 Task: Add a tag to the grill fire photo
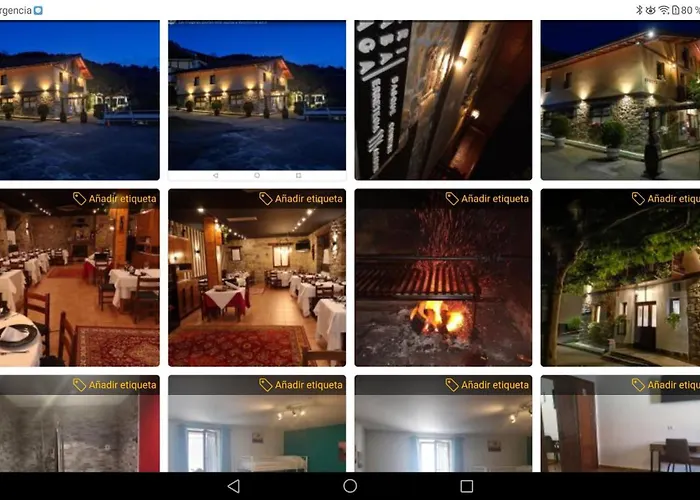(489, 199)
